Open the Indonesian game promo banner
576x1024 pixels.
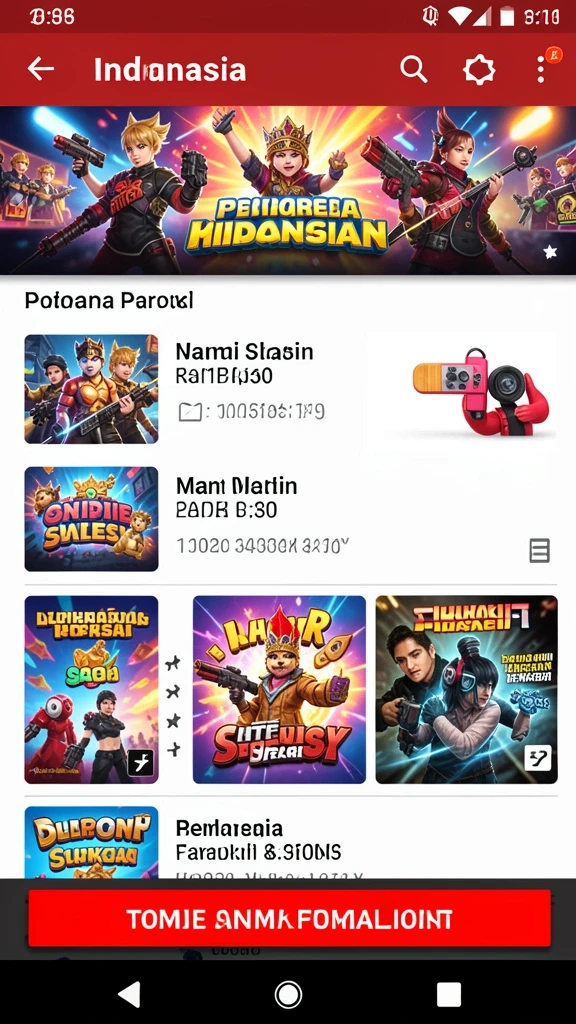pyautogui.click(x=288, y=190)
